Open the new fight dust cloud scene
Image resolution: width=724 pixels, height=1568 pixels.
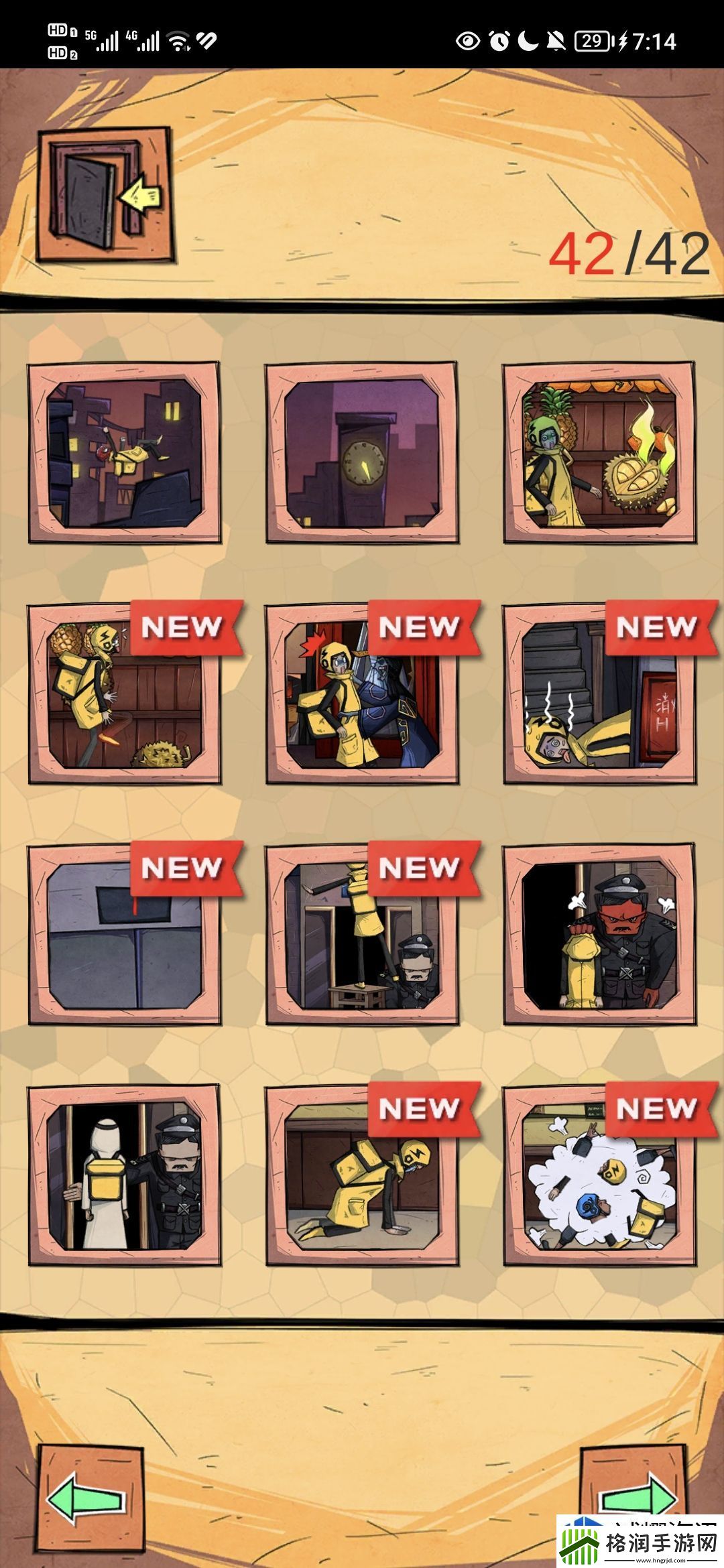(x=599, y=1176)
